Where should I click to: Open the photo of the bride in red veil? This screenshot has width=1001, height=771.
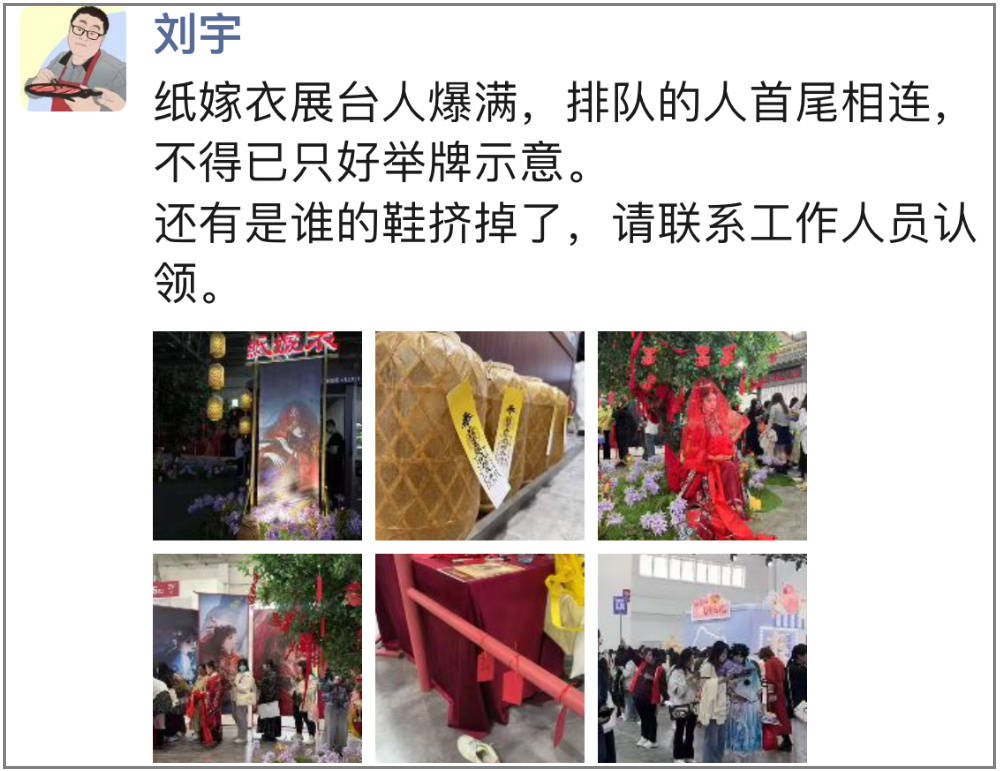tap(702, 435)
